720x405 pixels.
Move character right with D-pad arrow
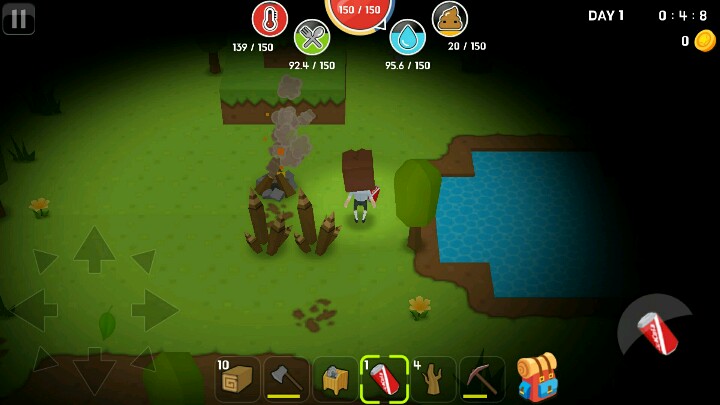click(155, 310)
